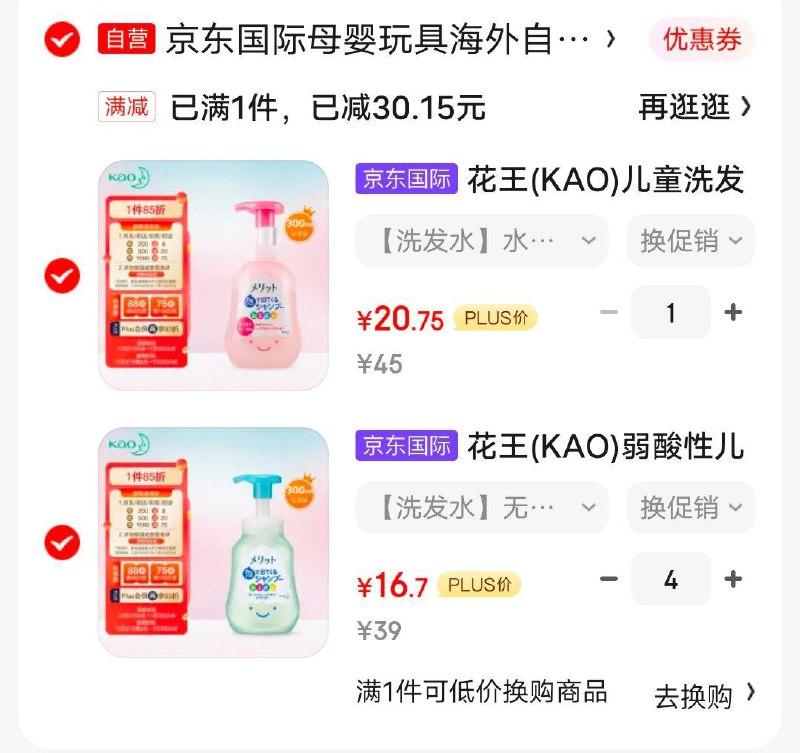Viewport: 800px width, 753px height.
Task: Open the 花王(KAO)弱酸性儿 product title
Action: point(605,447)
